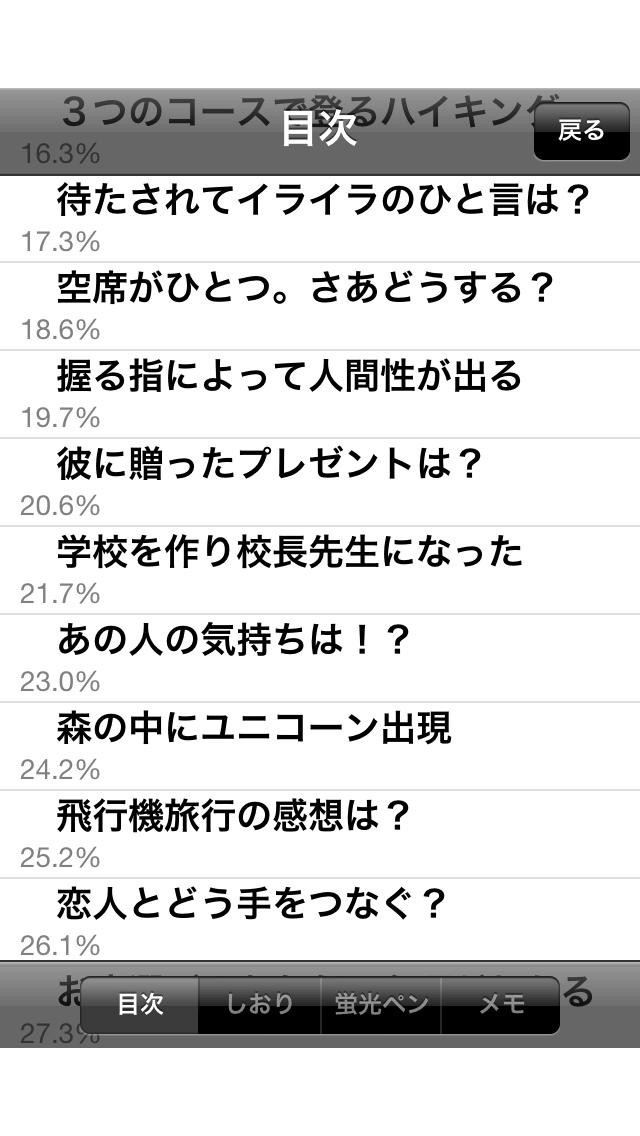This screenshot has height=1136, width=640.
Task: Switch to the メモ notes tab
Action: [x=500, y=1004]
